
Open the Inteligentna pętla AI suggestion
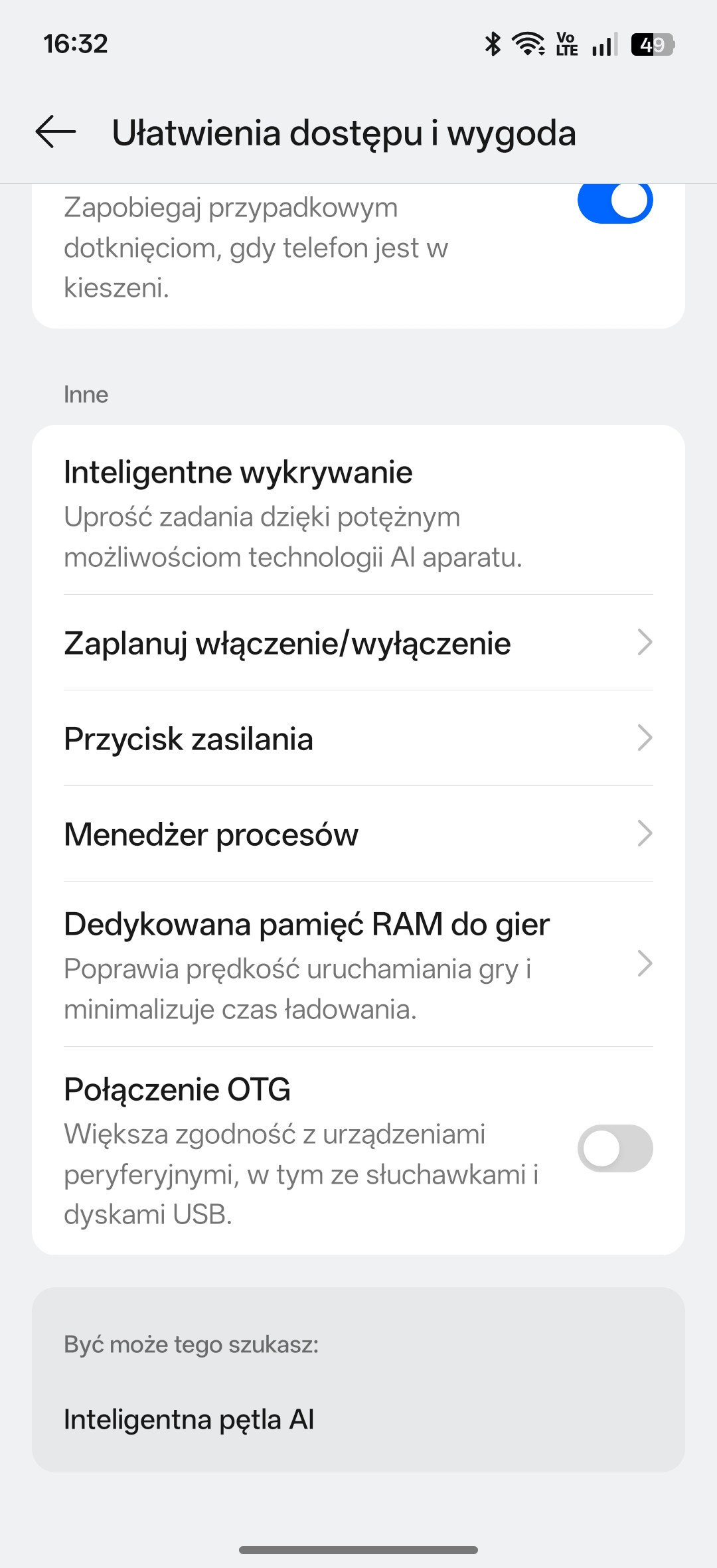coord(189,1419)
